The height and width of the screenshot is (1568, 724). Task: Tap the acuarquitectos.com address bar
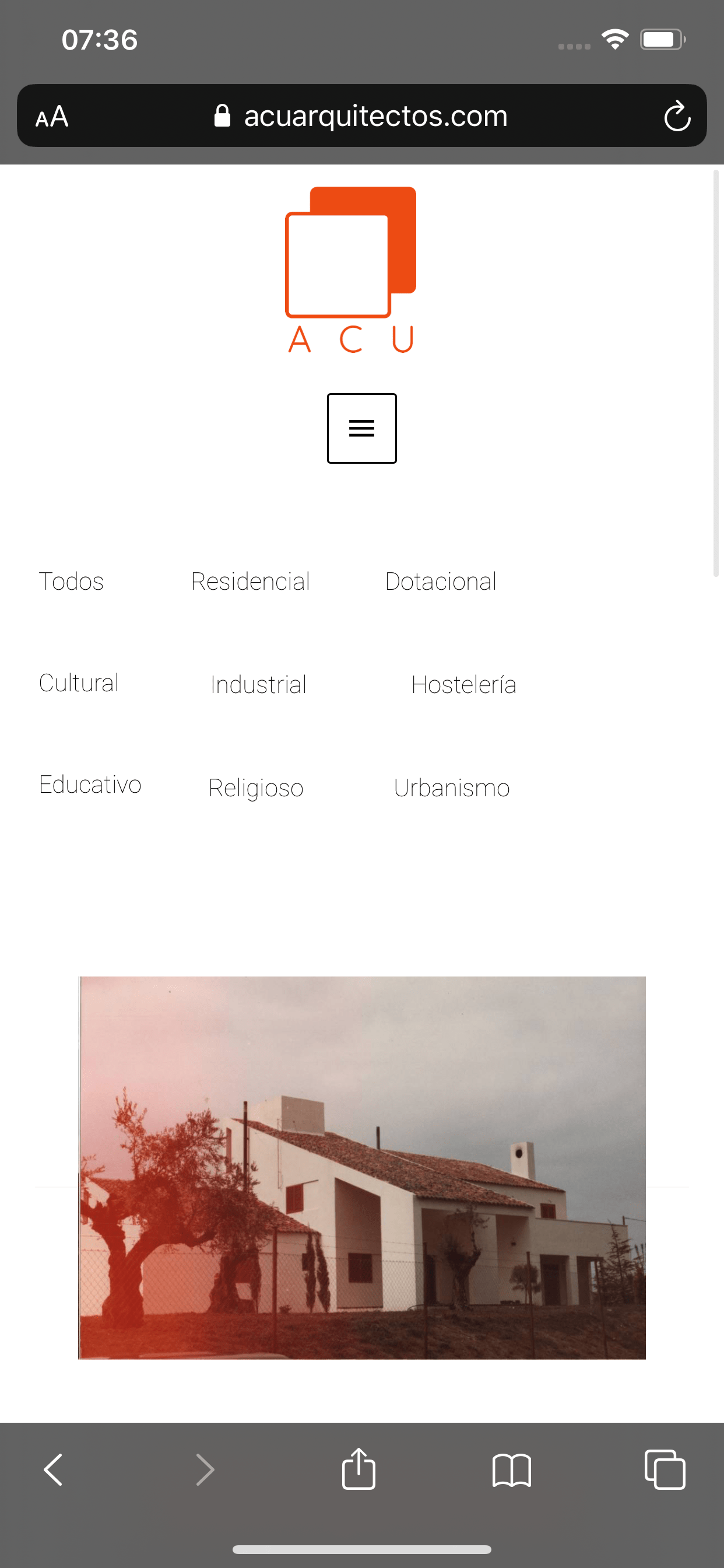[x=361, y=116]
